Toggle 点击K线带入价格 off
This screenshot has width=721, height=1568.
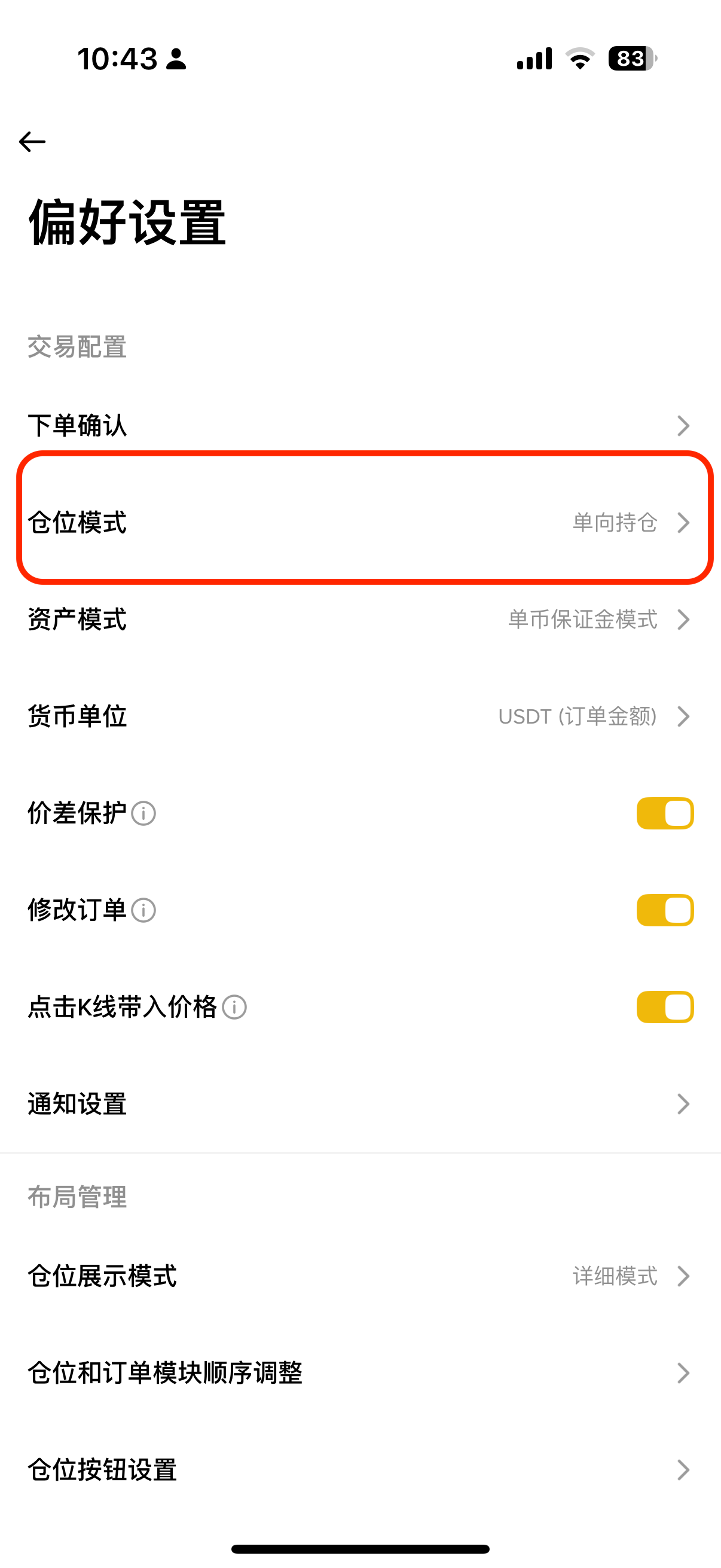[x=664, y=1007]
